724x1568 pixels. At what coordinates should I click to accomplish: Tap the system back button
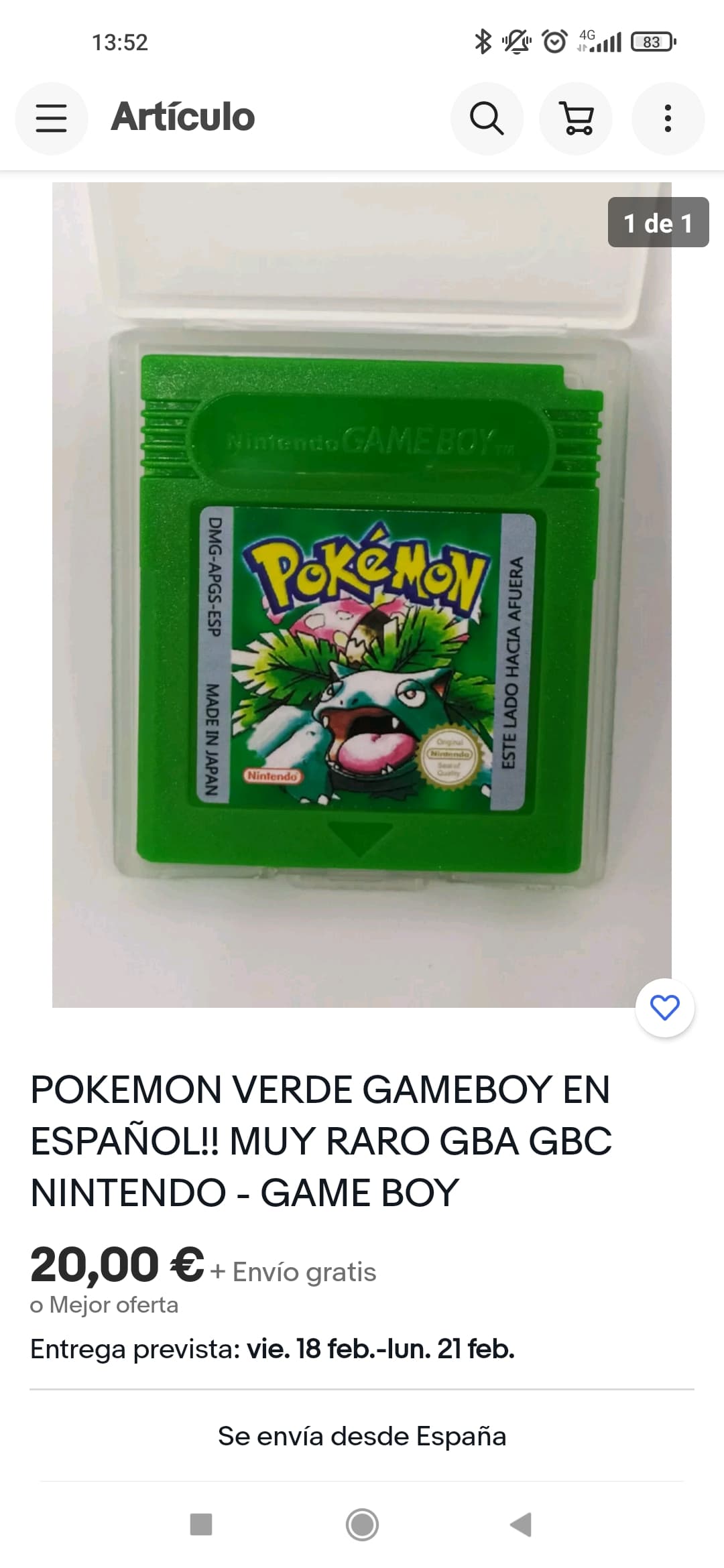point(522,1524)
